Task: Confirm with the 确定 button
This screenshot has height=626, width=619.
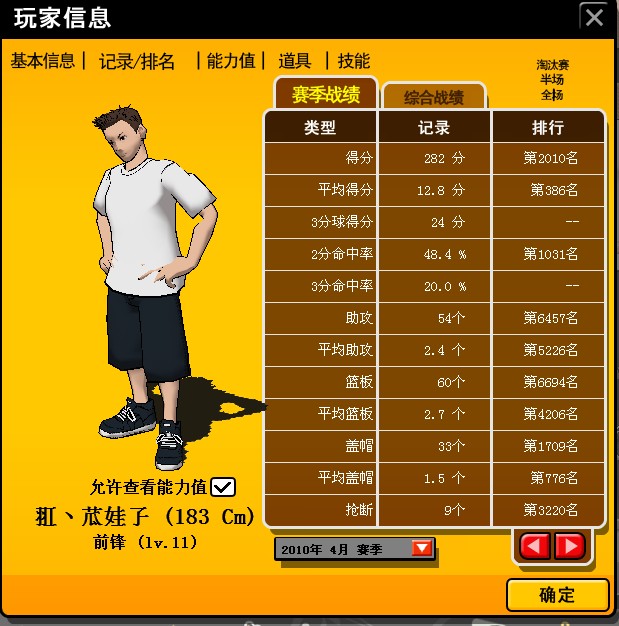Action: pyautogui.click(x=557, y=595)
